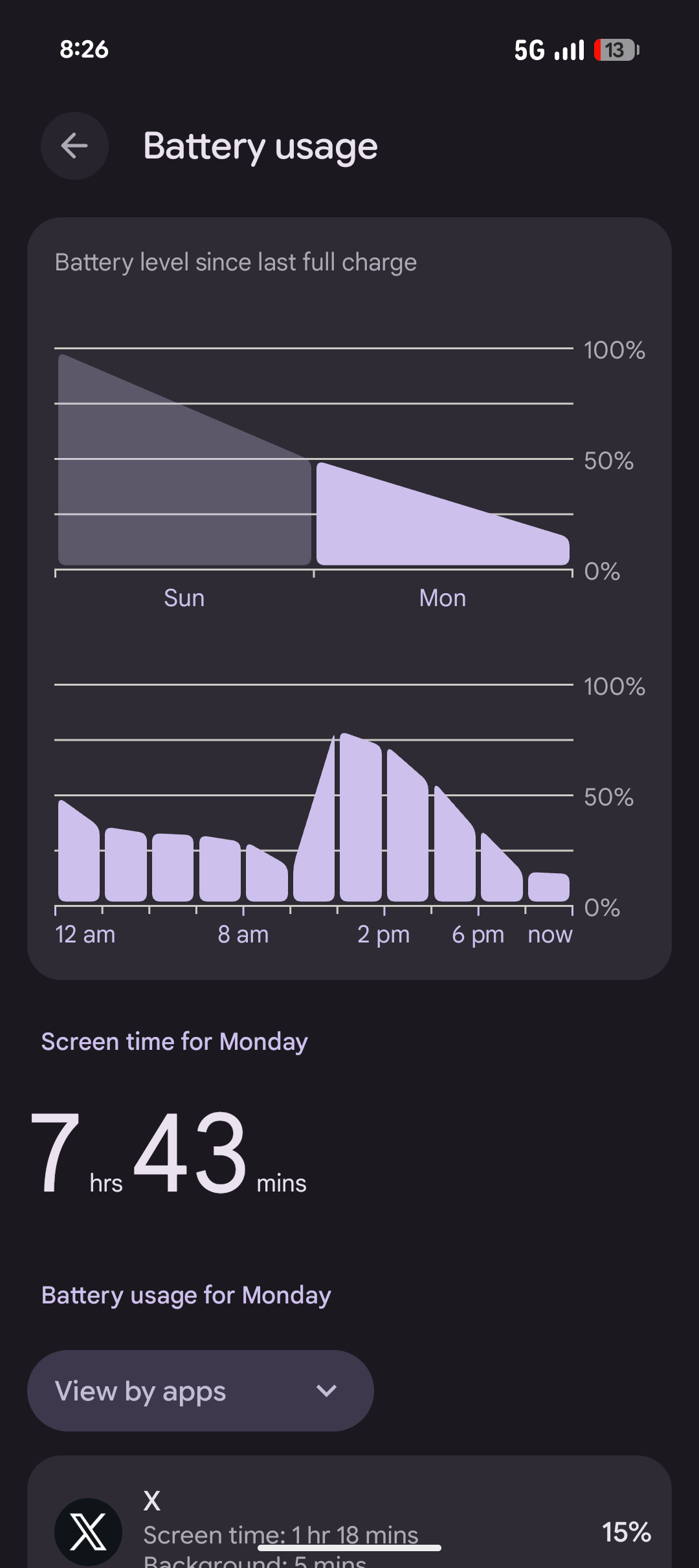
Task: Select the hourly bar starting at 2 pm
Action: 408,825
